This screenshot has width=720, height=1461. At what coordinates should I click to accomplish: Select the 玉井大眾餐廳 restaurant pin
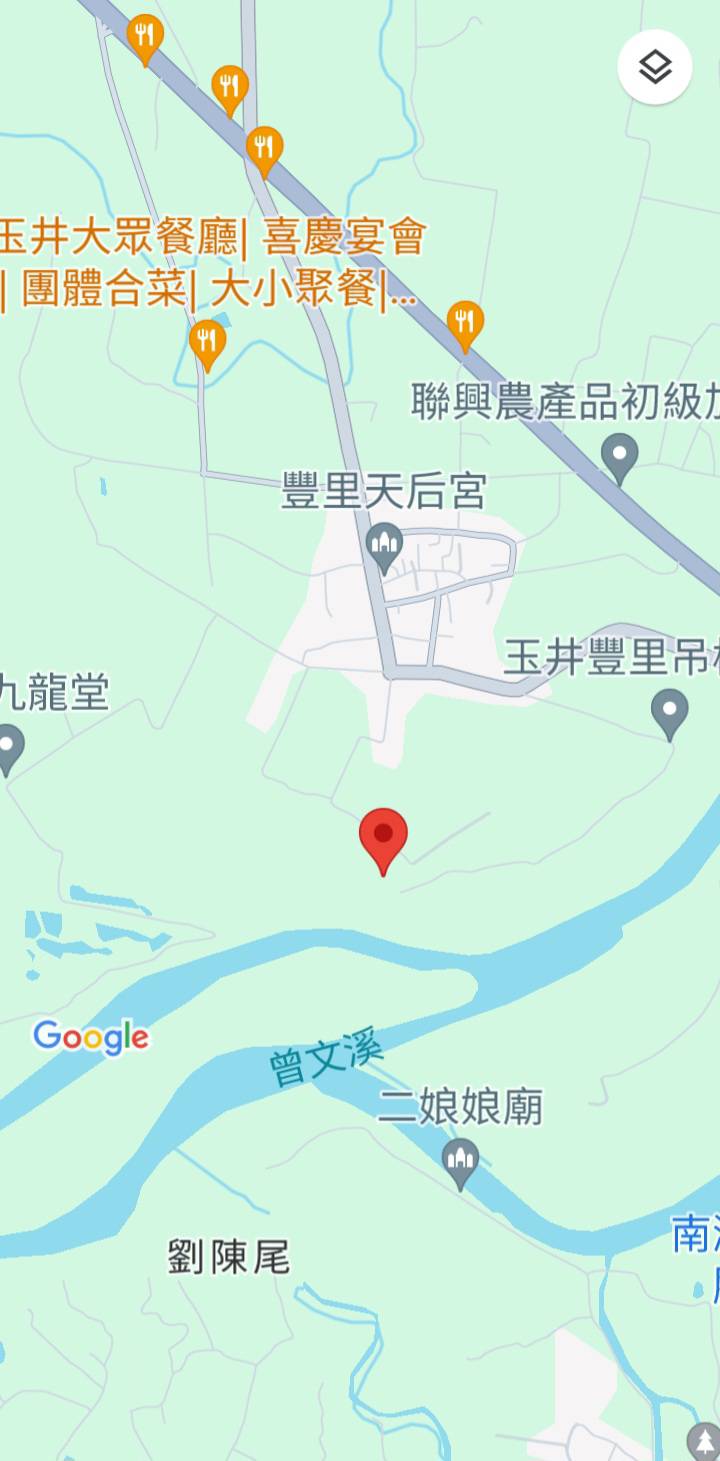207,341
